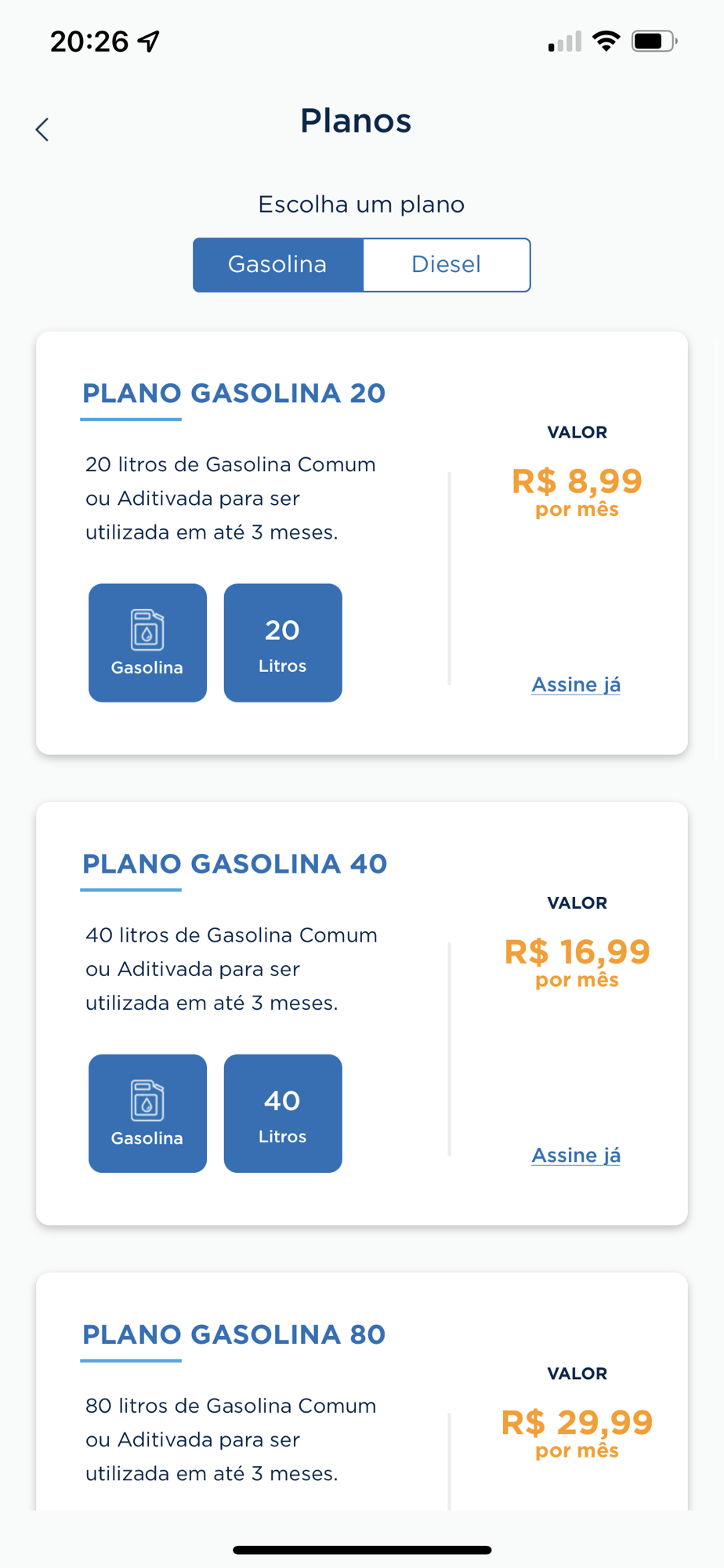724x1568 pixels.
Task: Switch to the Diesel plans tab
Action: point(447,265)
